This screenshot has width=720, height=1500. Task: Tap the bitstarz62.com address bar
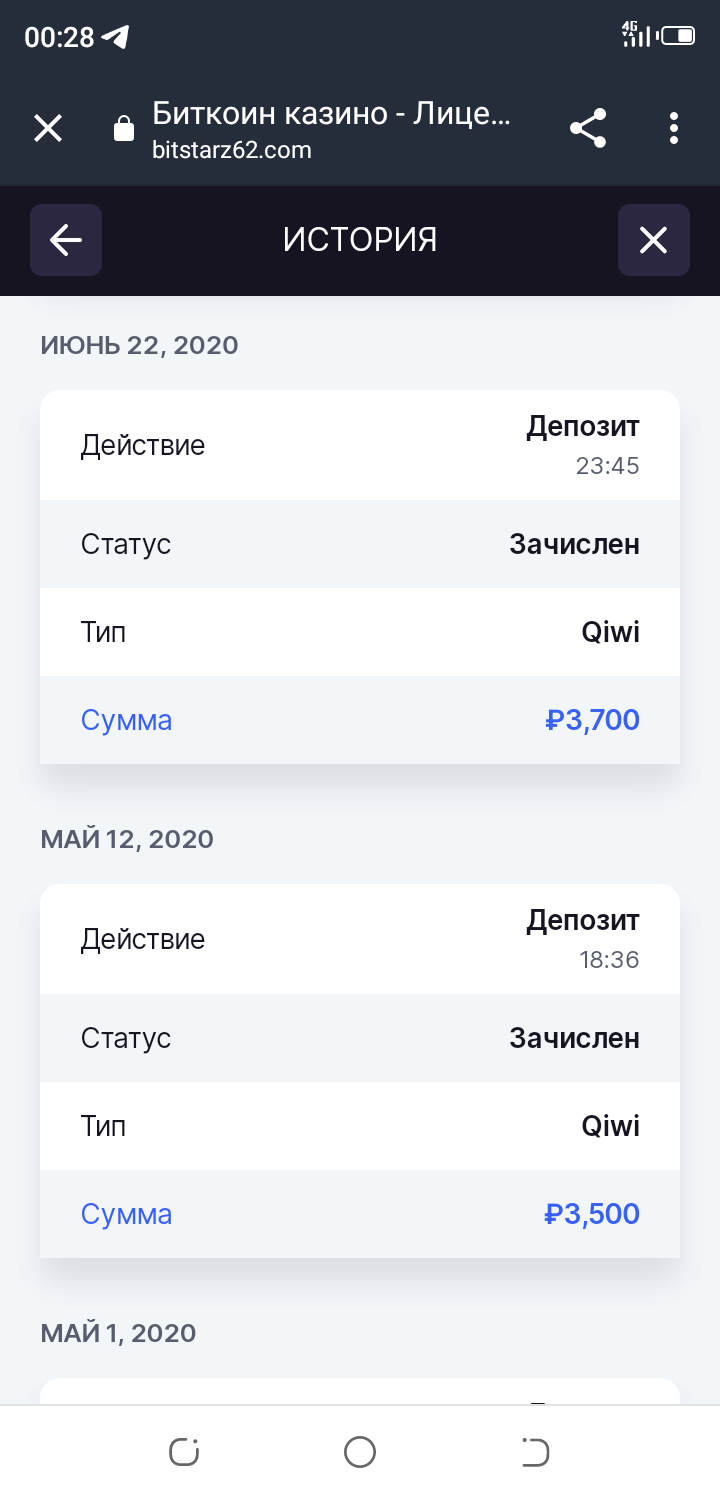click(x=330, y=130)
